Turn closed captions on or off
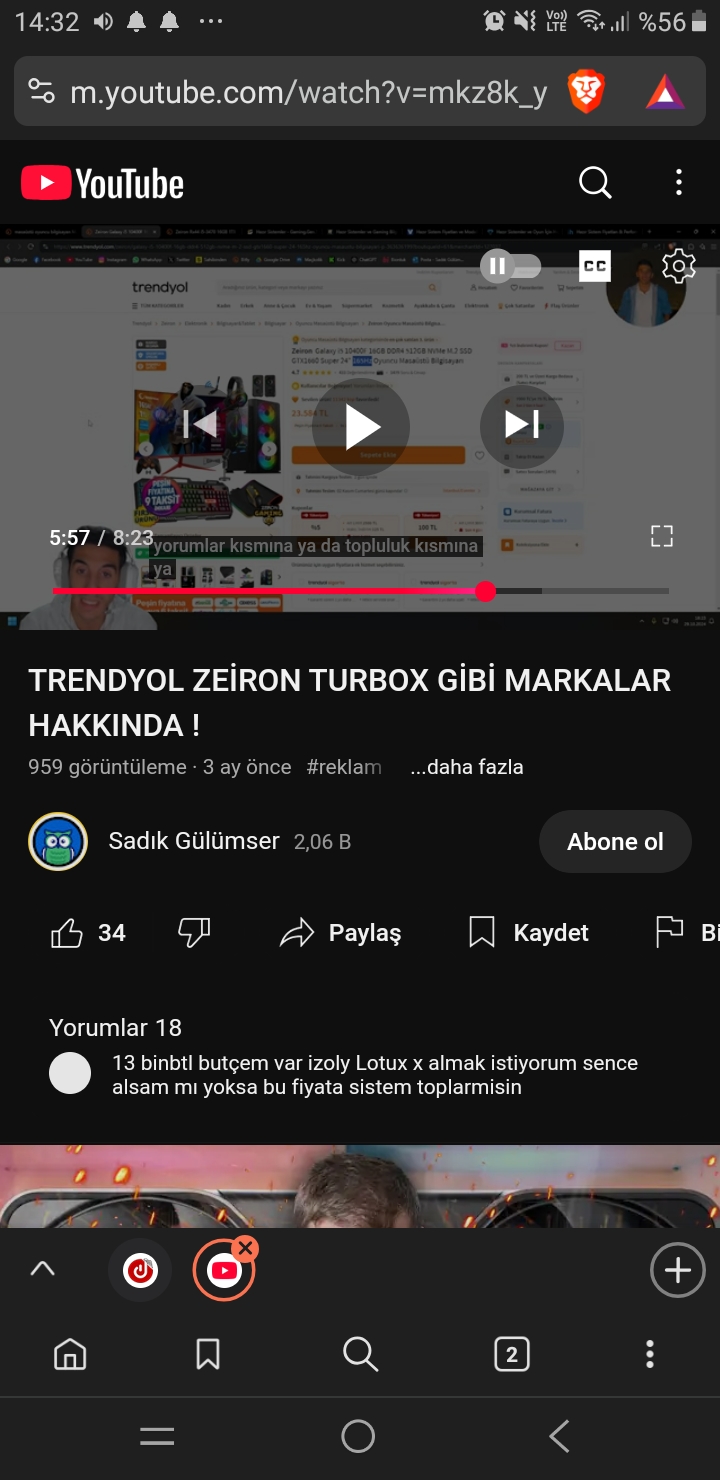The width and height of the screenshot is (720, 1480). 595,266
